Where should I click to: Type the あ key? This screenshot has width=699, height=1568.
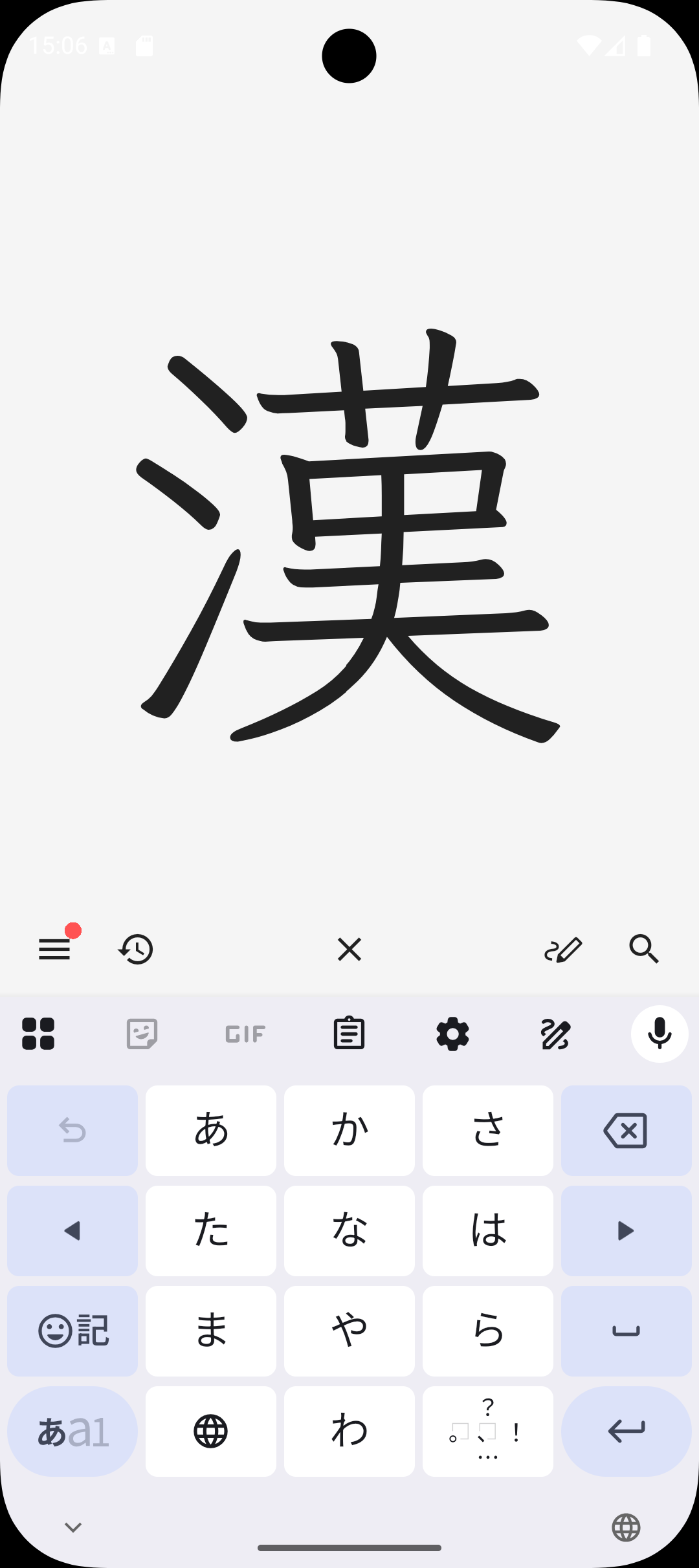pos(211,1130)
